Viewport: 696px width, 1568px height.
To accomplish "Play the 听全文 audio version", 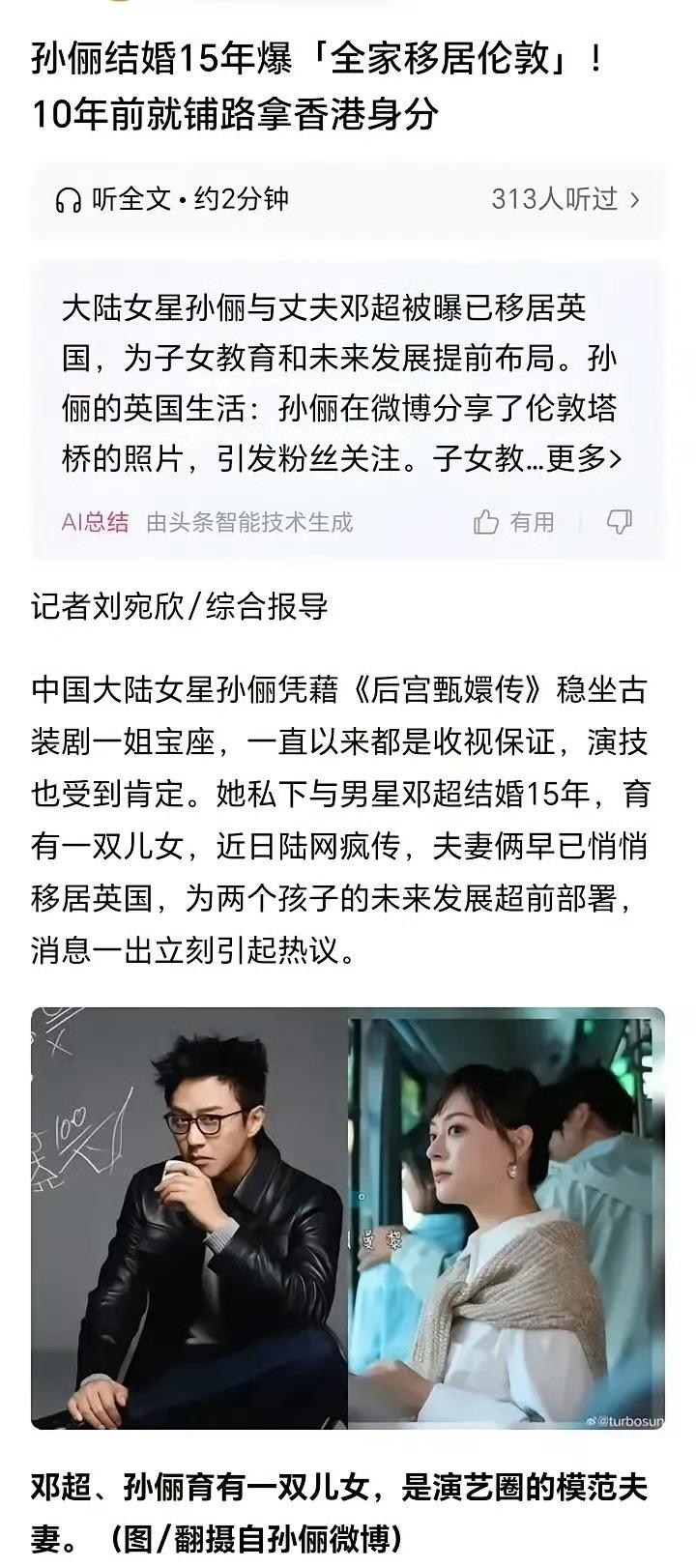I will (172, 200).
